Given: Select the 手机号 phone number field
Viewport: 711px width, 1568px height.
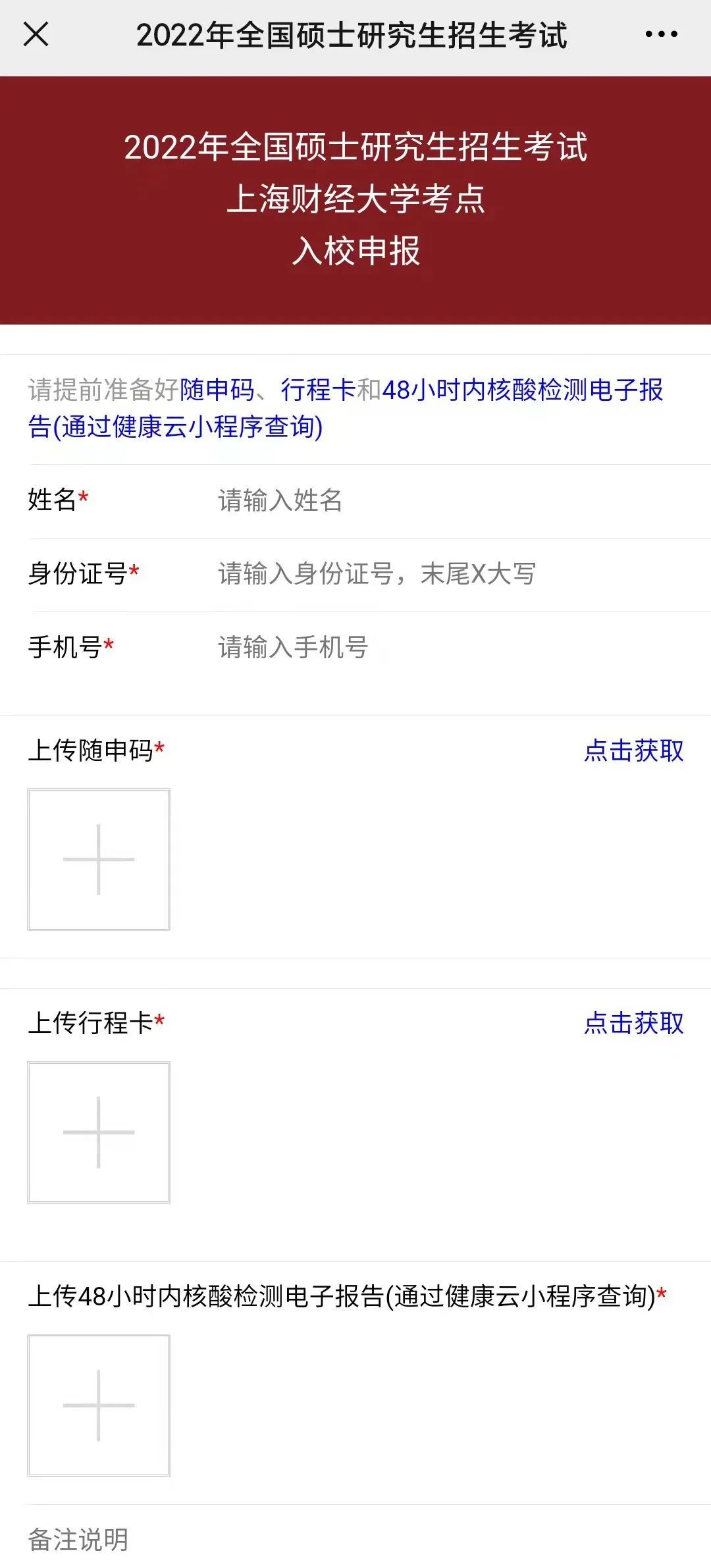Looking at the screenshot, I should point(451,648).
